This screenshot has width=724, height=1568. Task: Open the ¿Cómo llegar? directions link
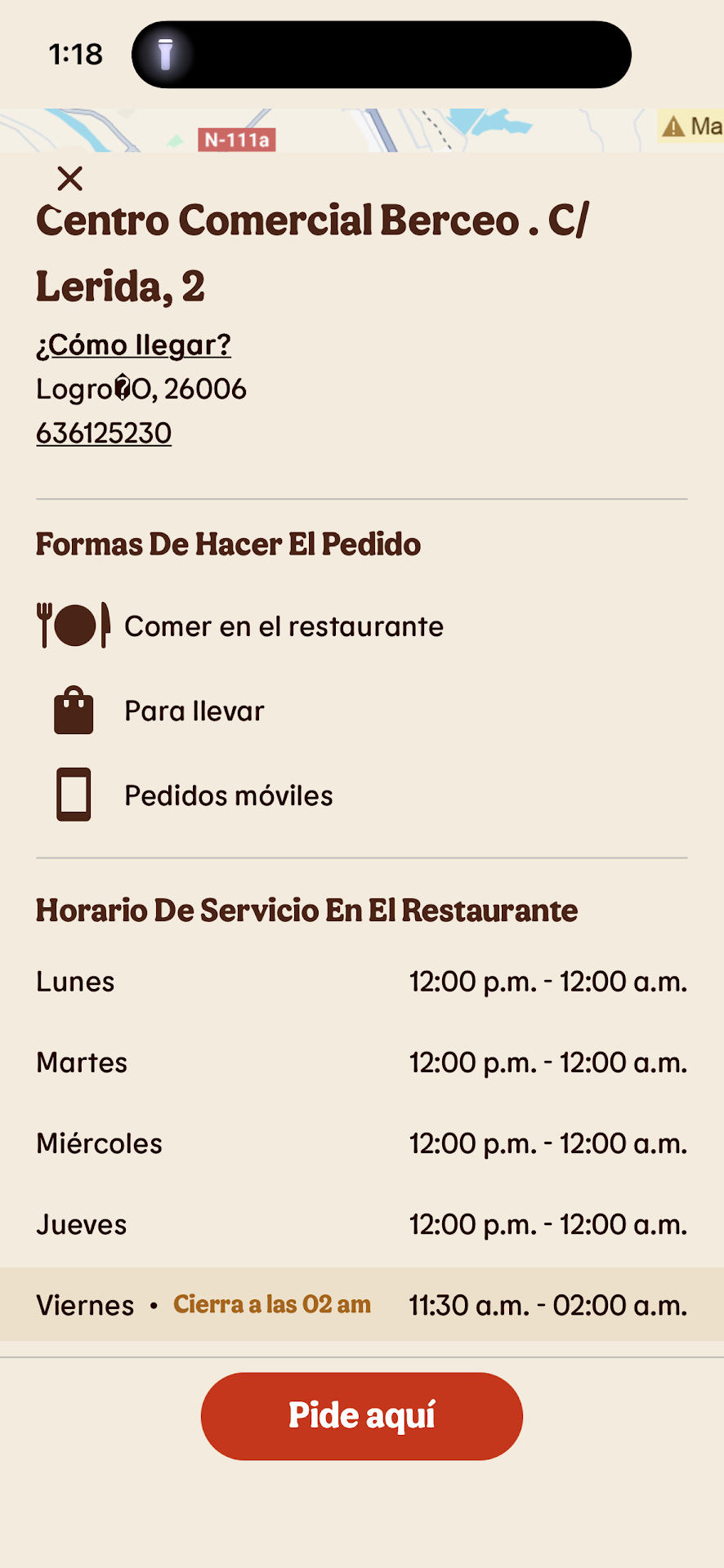pyautogui.click(x=133, y=345)
